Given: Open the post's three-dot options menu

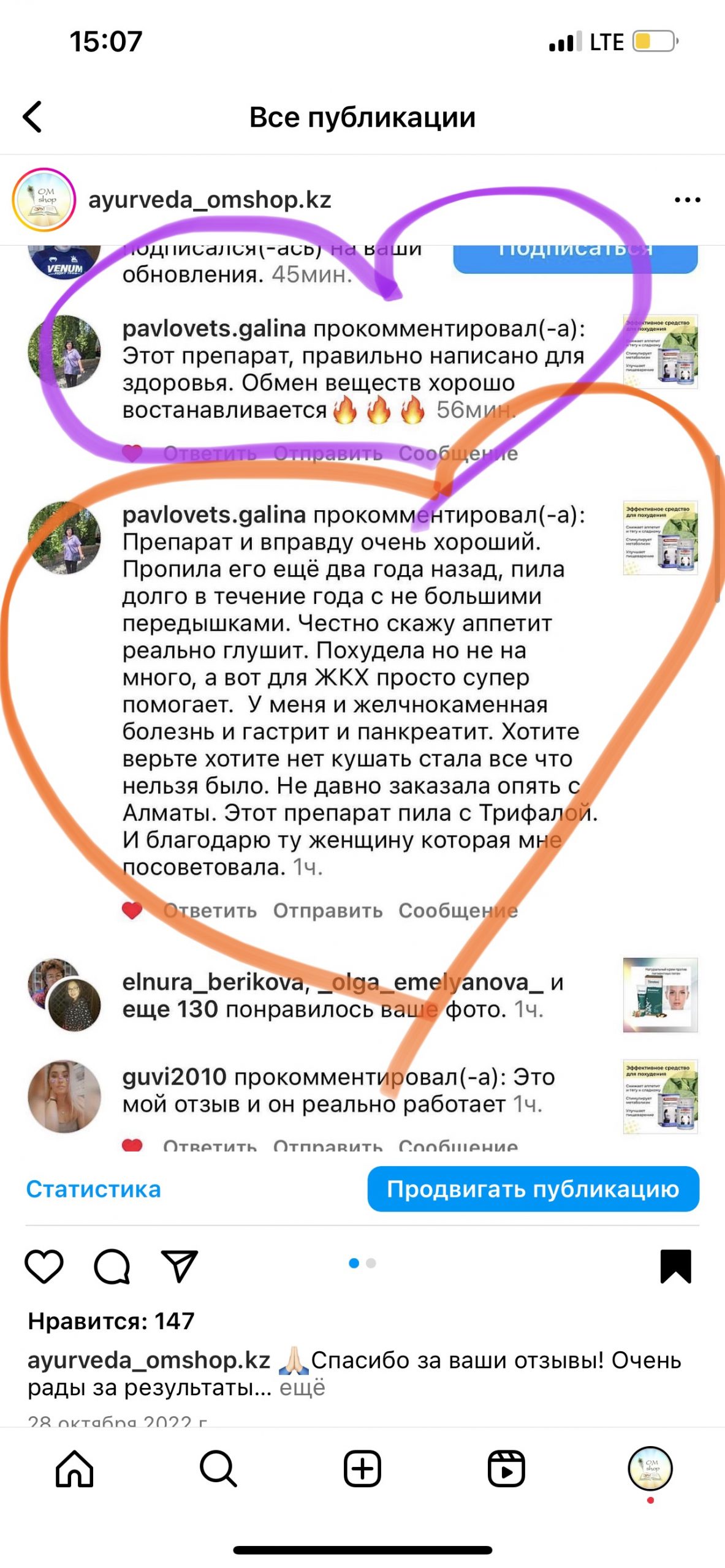Looking at the screenshot, I should click(x=687, y=200).
